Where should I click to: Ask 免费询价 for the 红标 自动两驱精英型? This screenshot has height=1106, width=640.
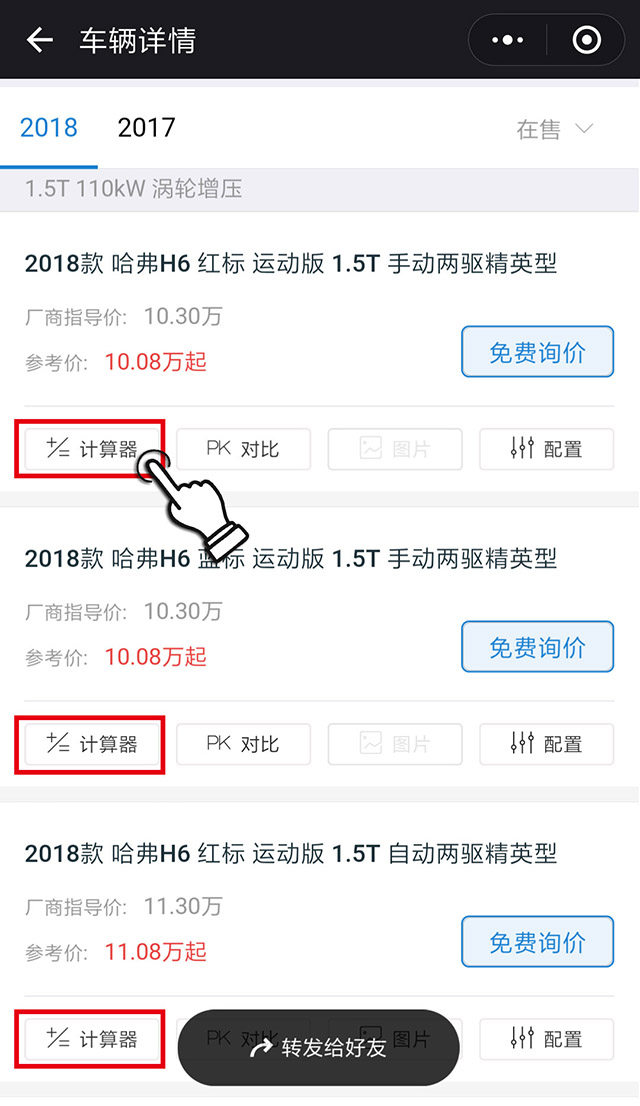click(x=537, y=942)
